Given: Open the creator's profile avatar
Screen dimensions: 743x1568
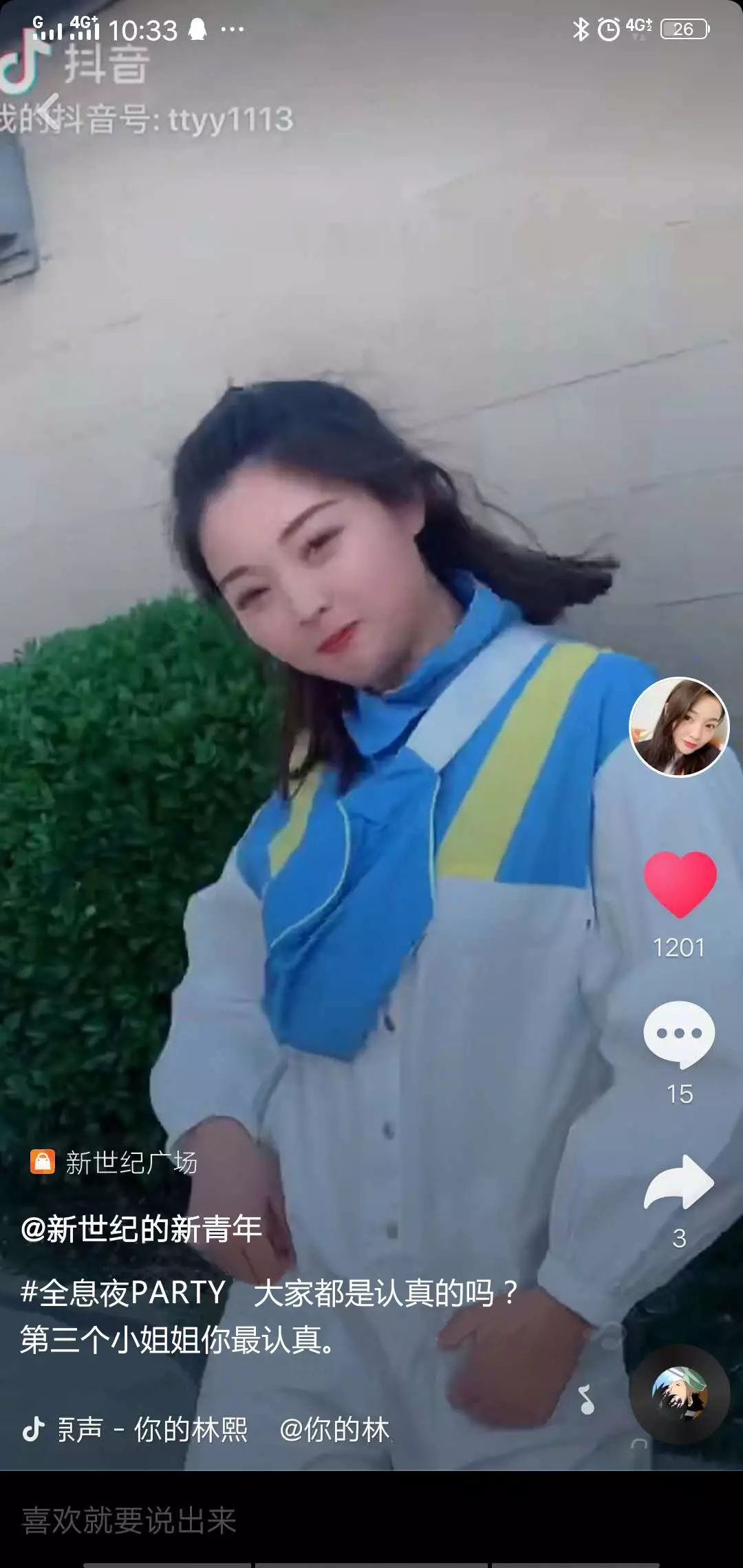Looking at the screenshot, I should (679, 727).
